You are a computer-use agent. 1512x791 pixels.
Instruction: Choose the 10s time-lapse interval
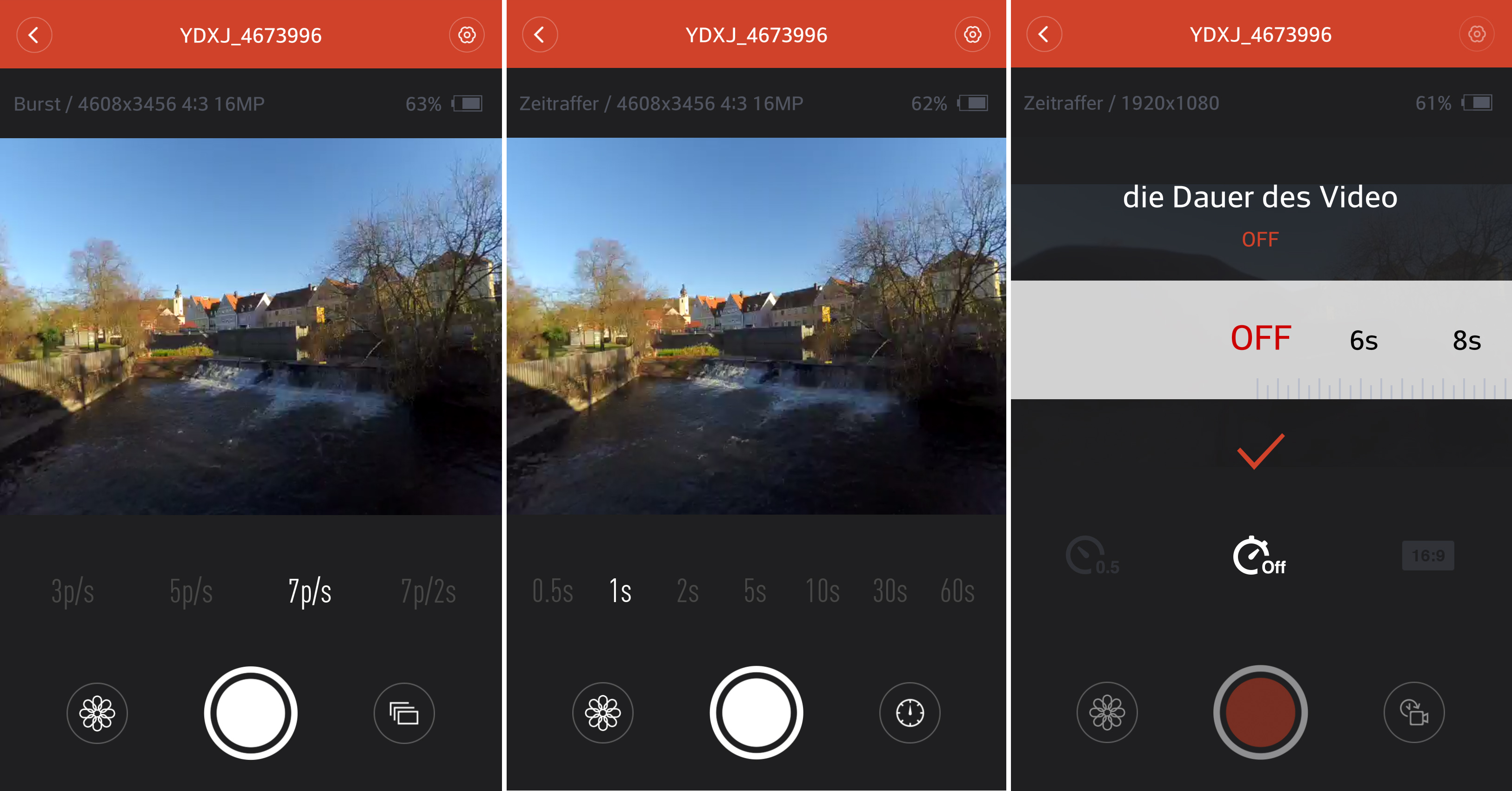pos(823,591)
